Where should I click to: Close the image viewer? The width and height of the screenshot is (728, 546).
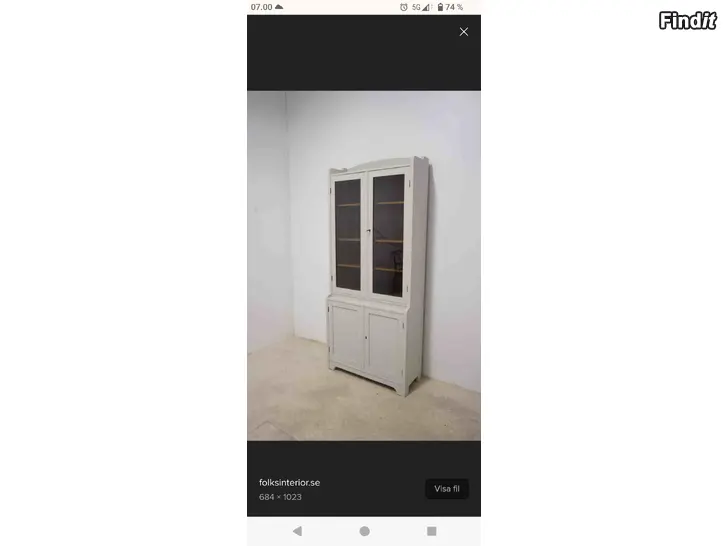pyautogui.click(x=463, y=32)
